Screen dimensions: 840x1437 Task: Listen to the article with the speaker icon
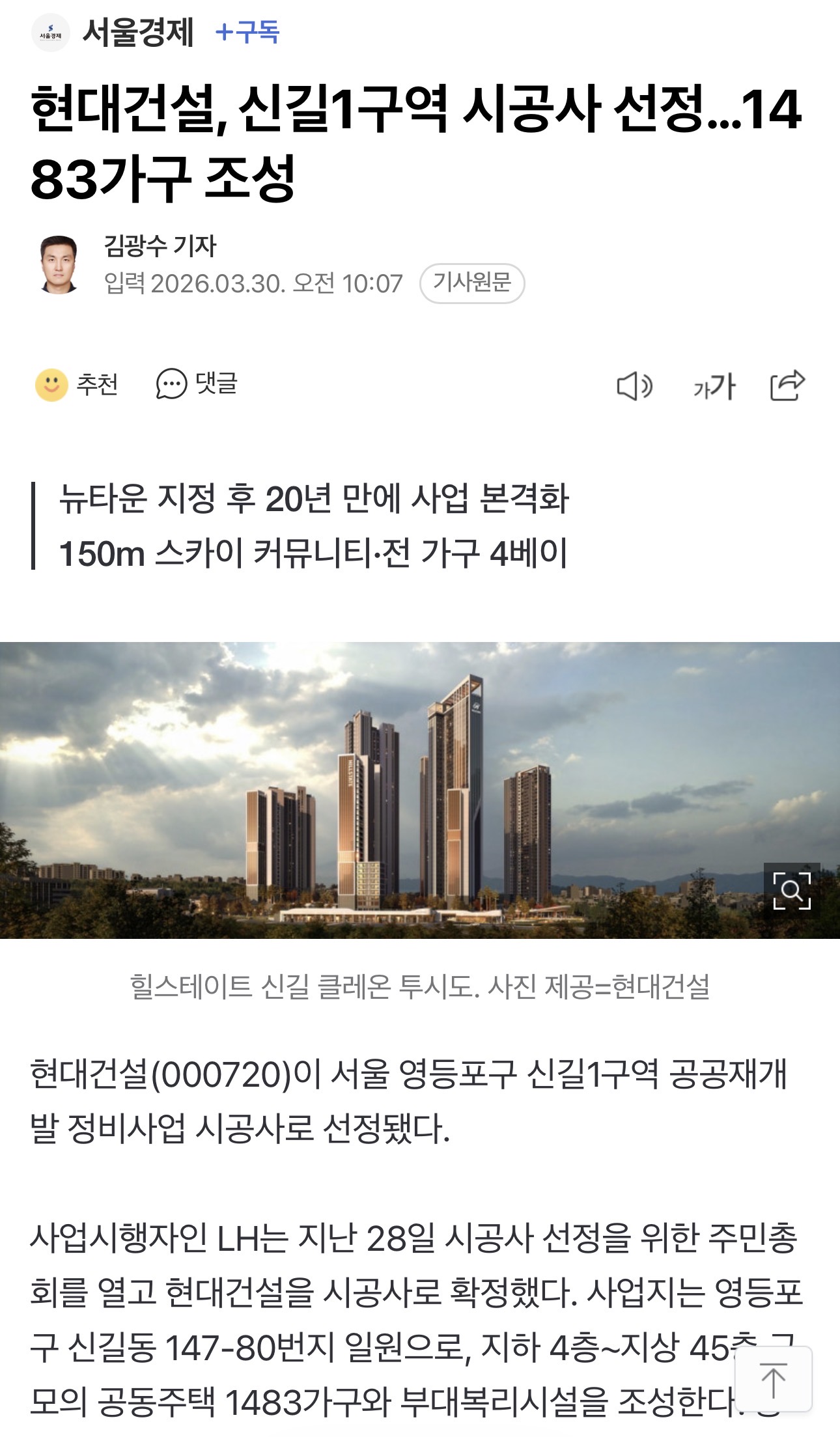click(x=634, y=386)
